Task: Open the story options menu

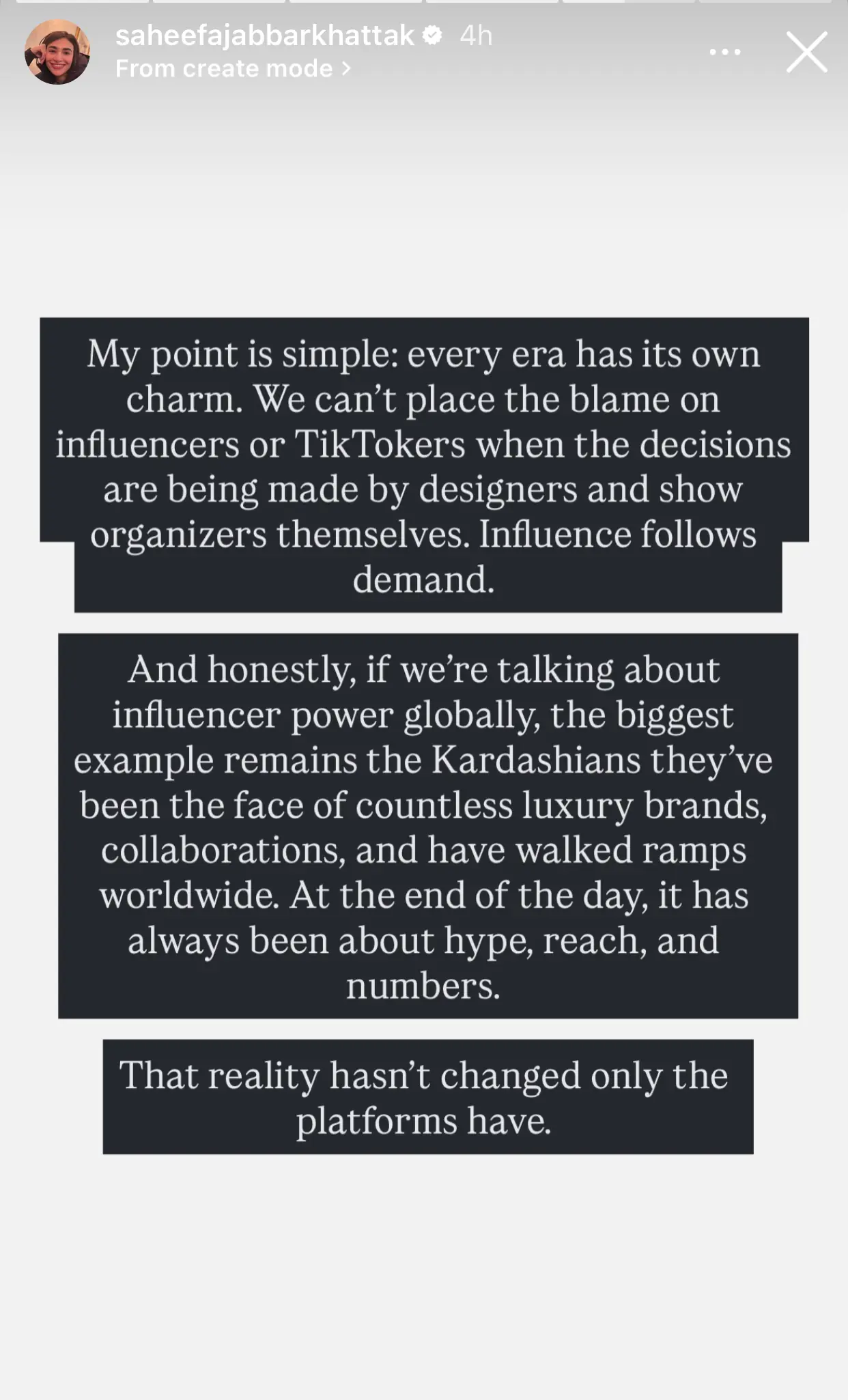Action: tap(724, 52)
